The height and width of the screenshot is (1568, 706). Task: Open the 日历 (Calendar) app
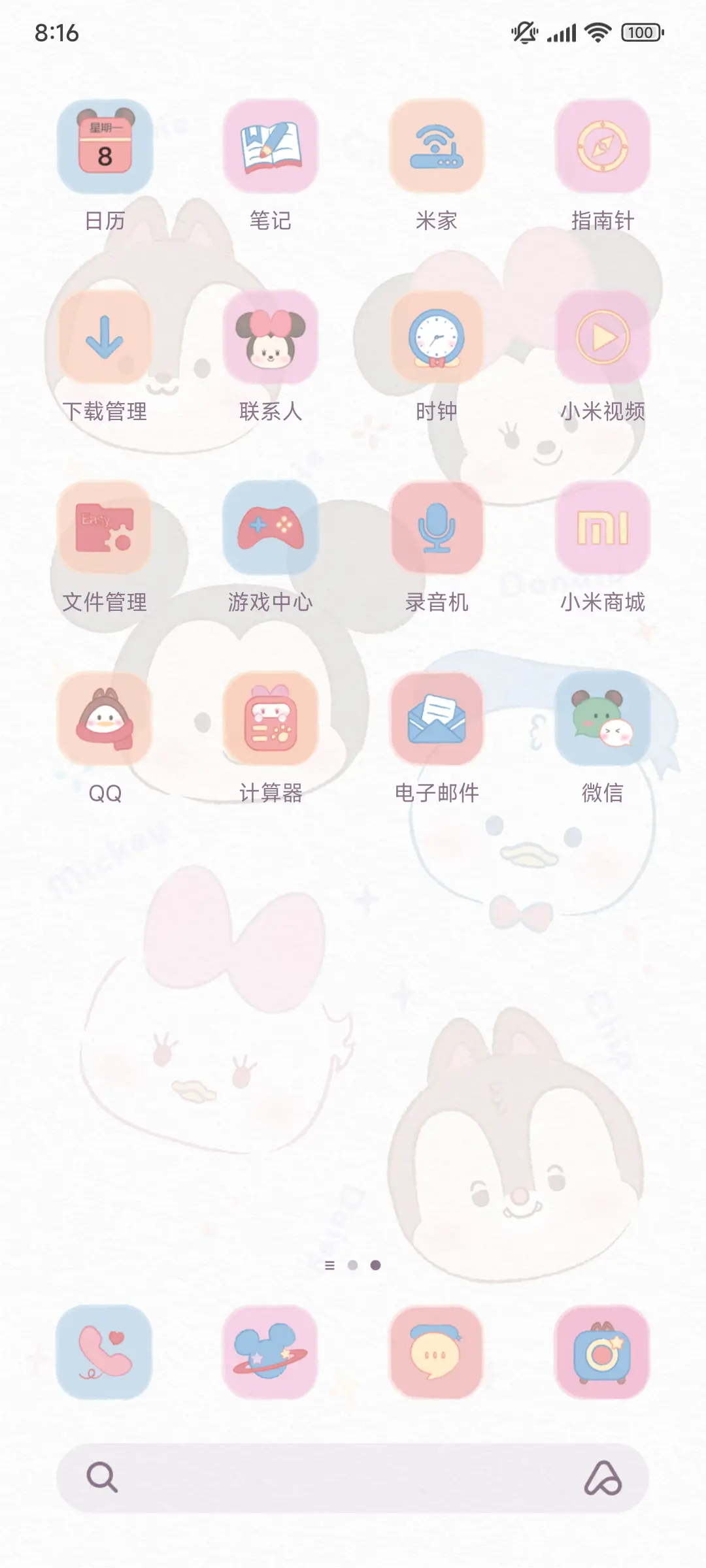click(105, 148)
